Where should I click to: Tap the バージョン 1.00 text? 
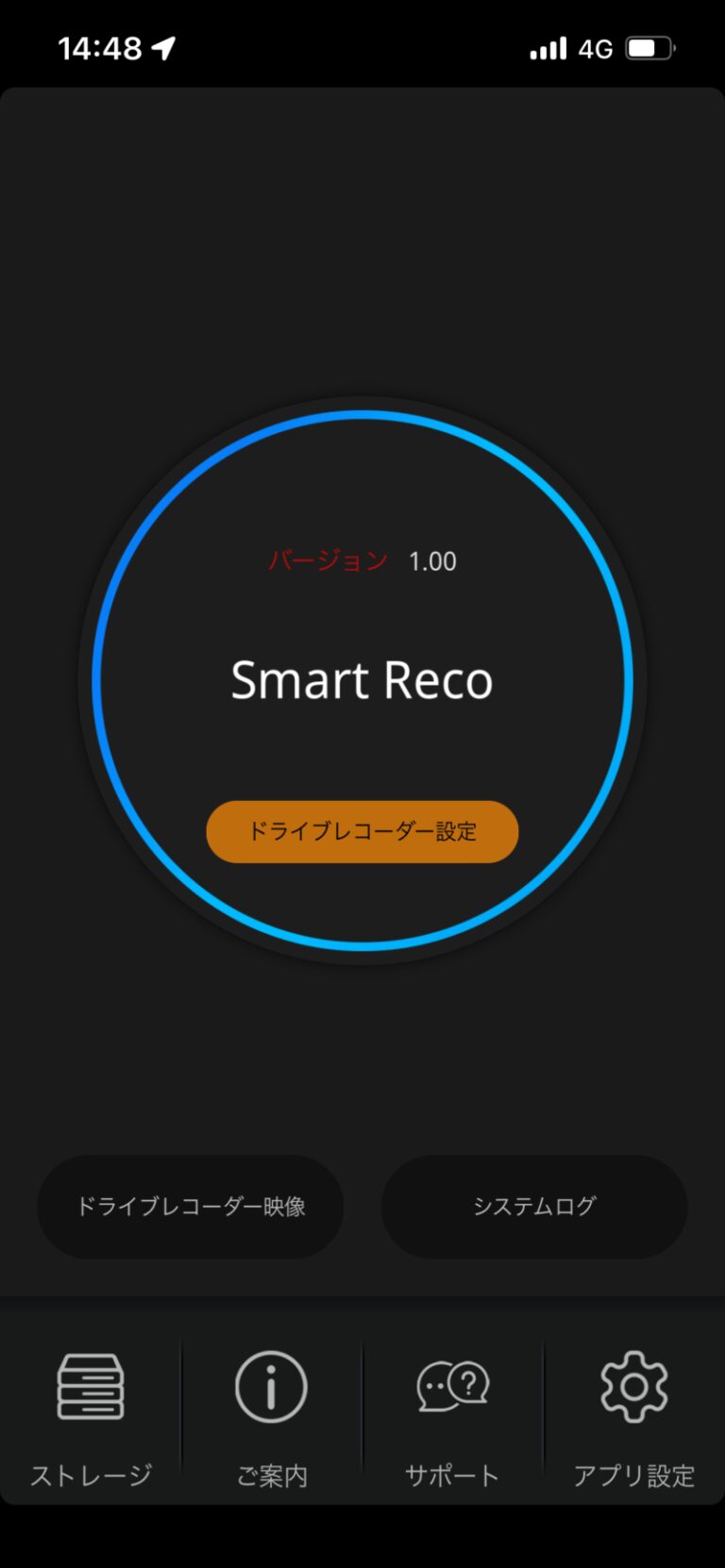pos(362,559)
